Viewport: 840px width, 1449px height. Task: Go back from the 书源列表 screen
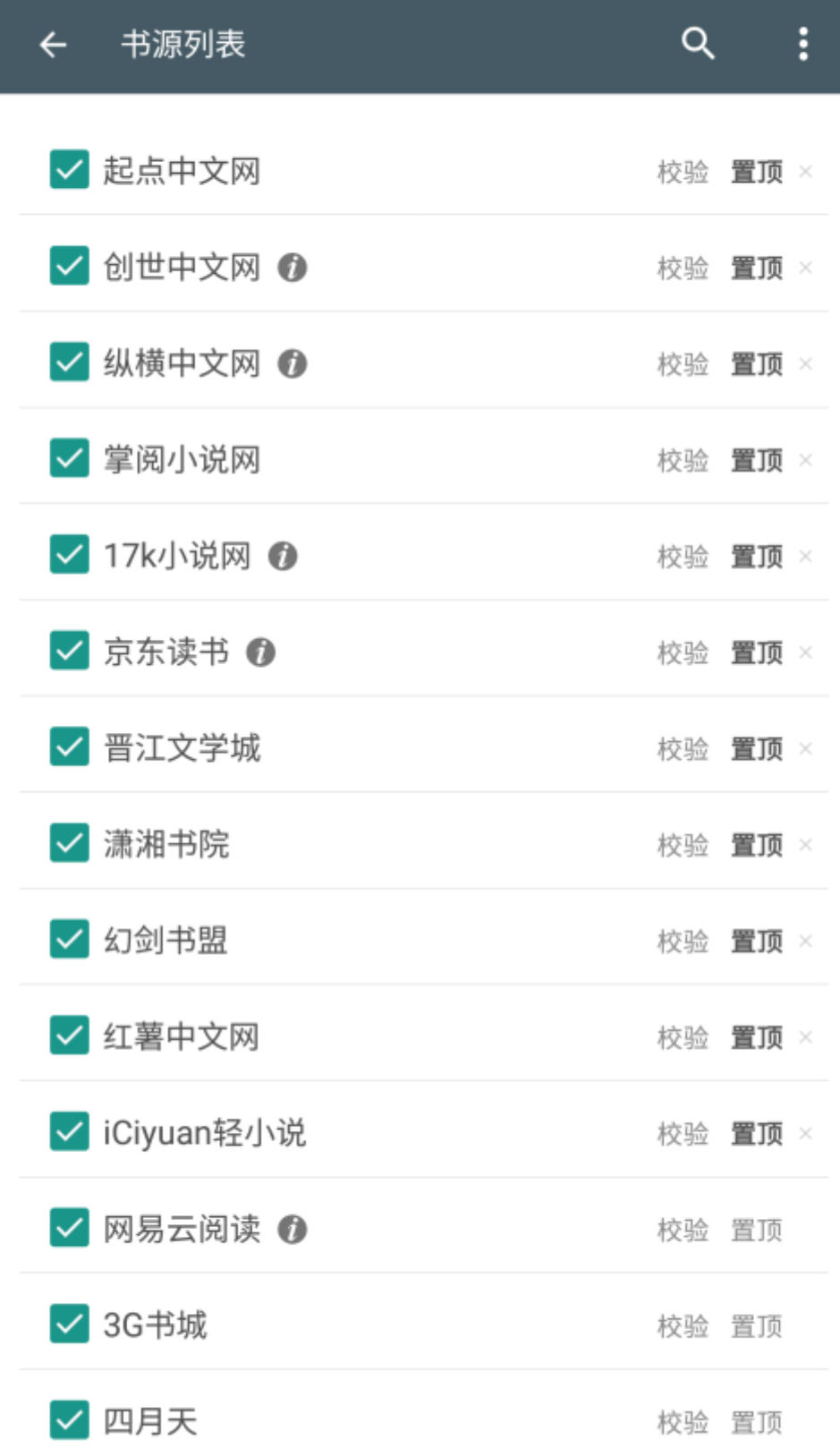click(x=54, y=44)
